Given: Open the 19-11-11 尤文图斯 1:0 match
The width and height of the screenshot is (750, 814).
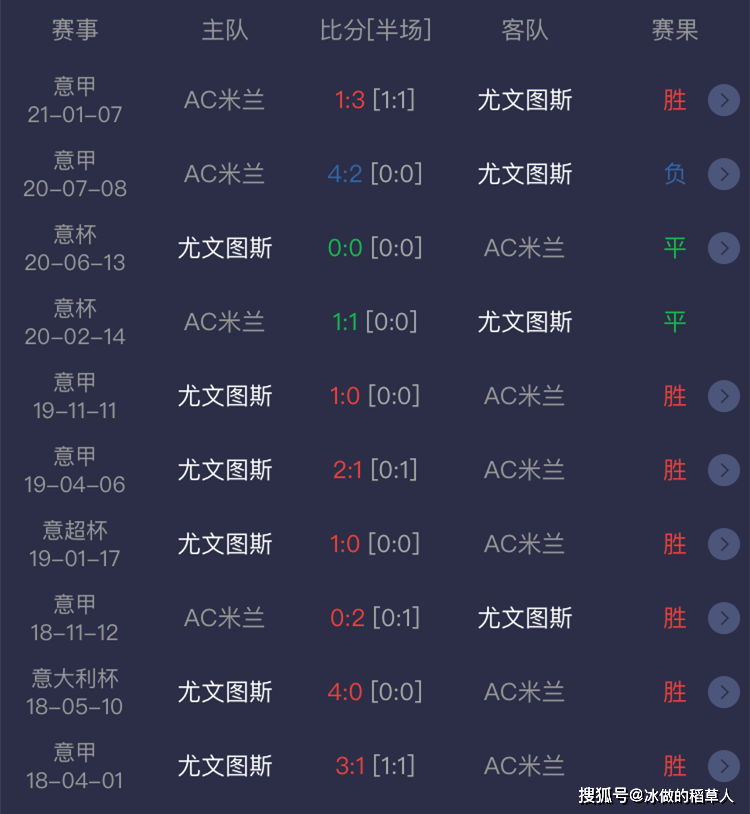Looking at the screenshot, I should (723, 396).
